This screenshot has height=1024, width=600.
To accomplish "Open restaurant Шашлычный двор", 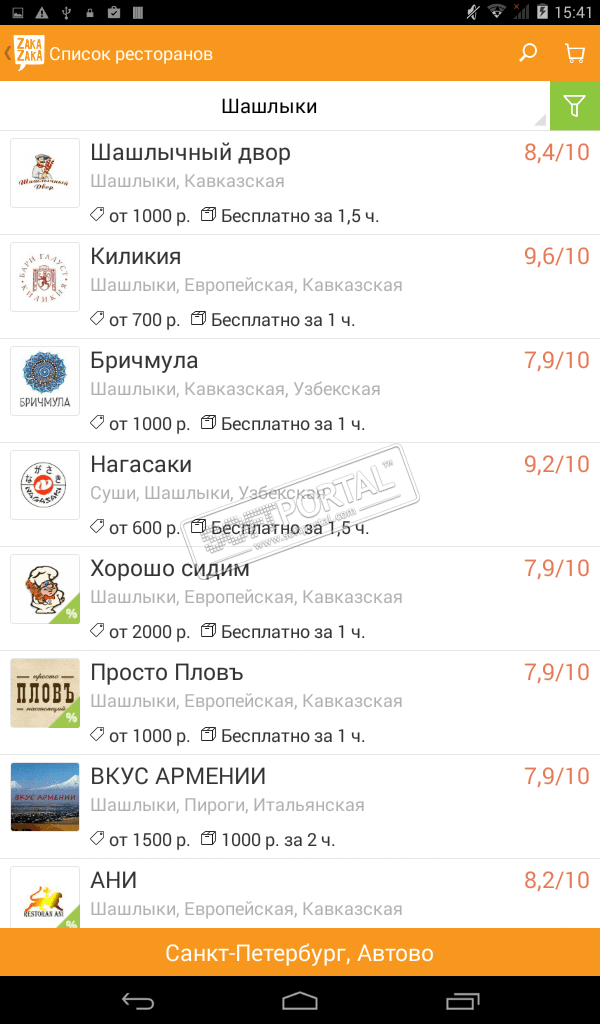I will pyautogui.click(x=300, y=183).
